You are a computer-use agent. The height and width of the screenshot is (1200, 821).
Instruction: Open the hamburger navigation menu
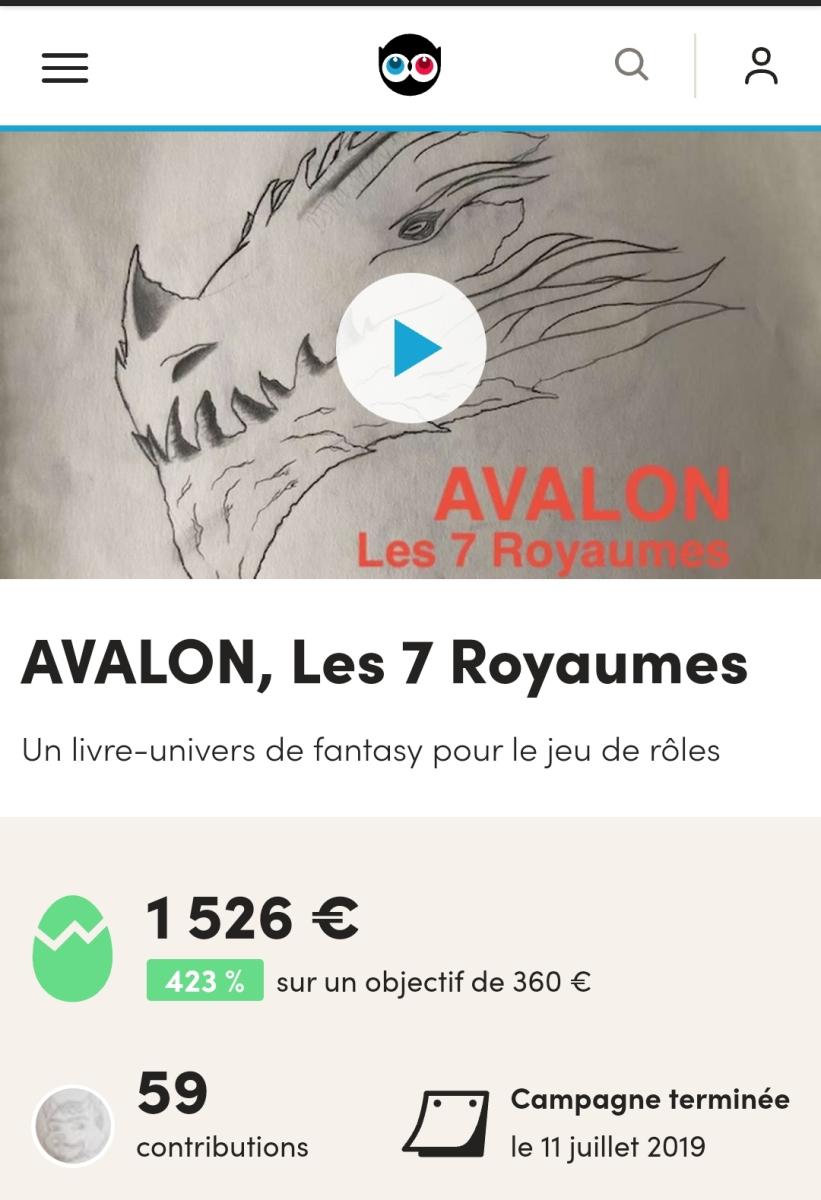65,67
